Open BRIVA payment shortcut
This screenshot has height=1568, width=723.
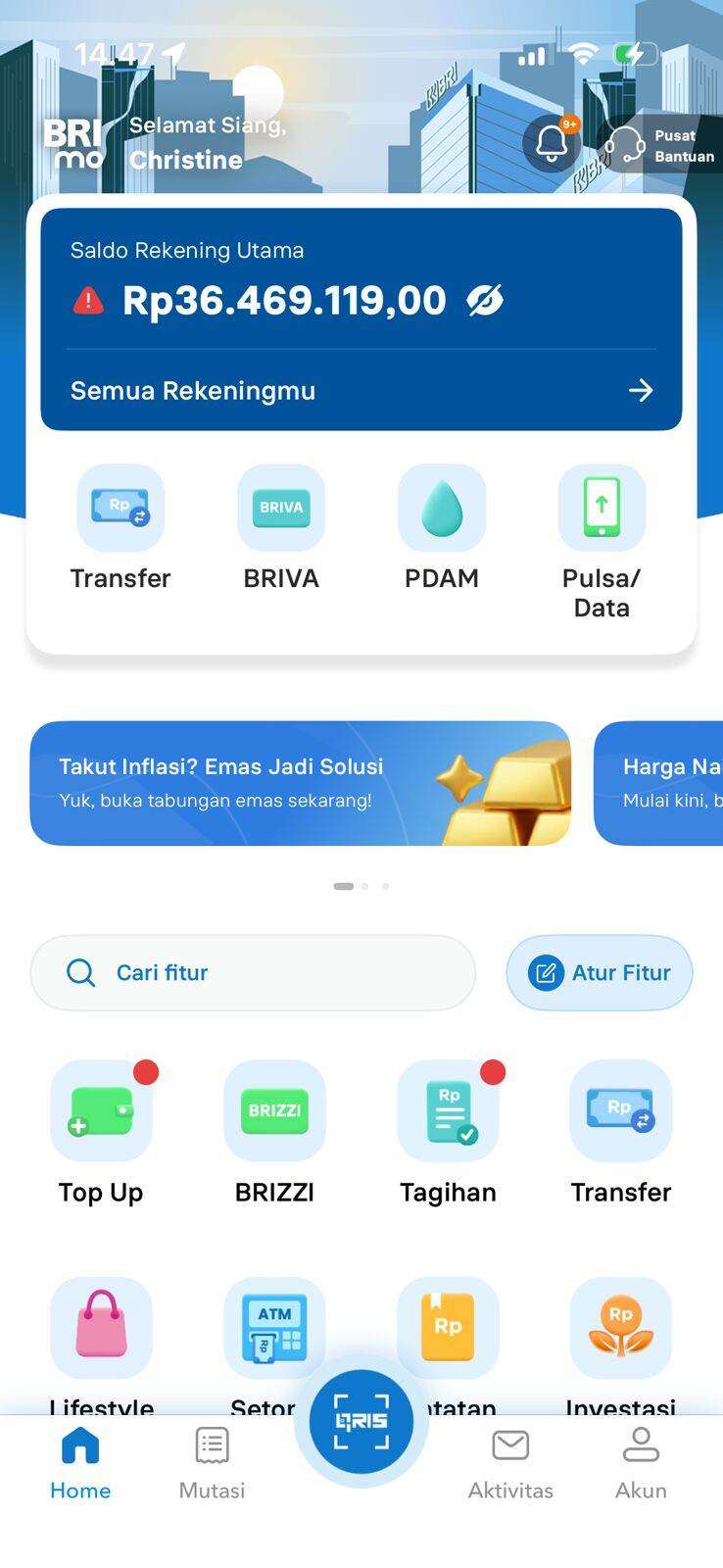(281, 510)
